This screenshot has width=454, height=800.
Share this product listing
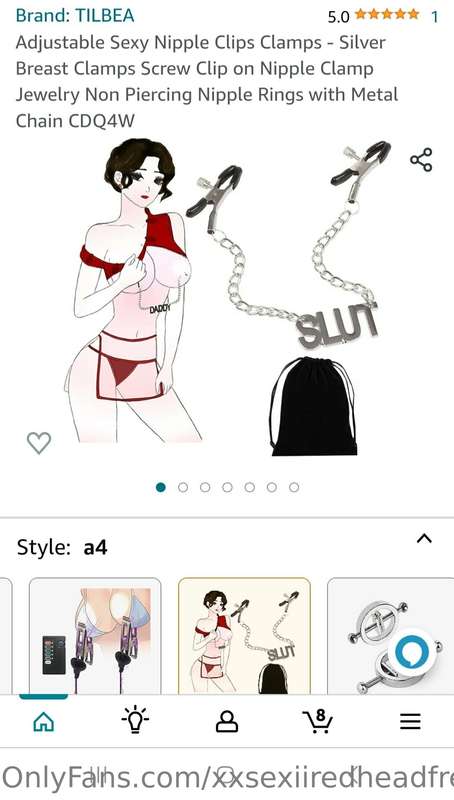tap(421, 160)
